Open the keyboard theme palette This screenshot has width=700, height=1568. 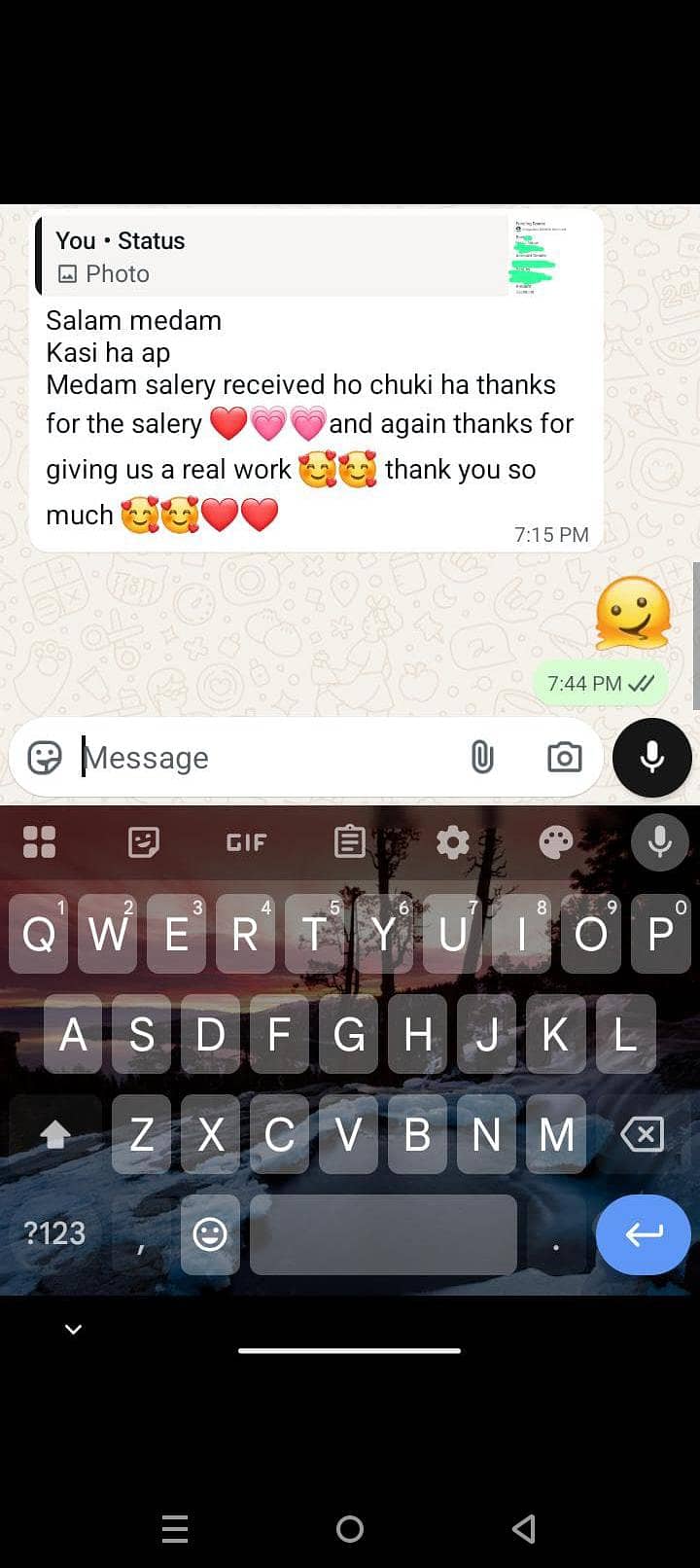[x=556, y=842]
